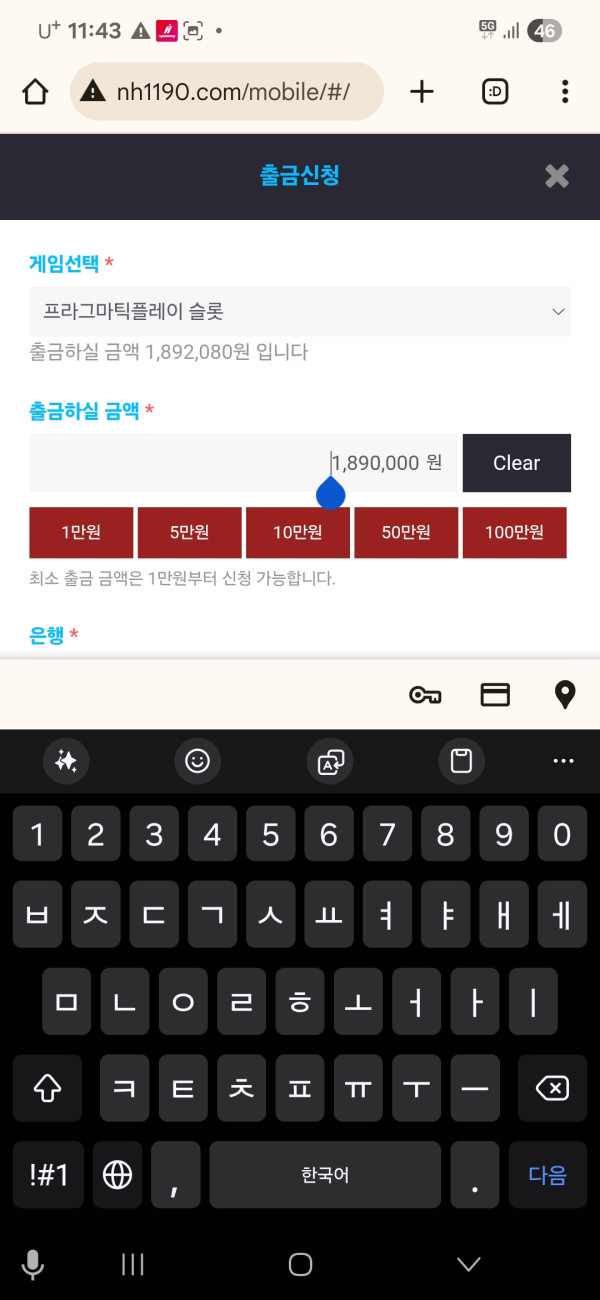Screen dimensions: 600x1300
Task: Focus the 출금하실 금액 input field
Action: (243, 463)
